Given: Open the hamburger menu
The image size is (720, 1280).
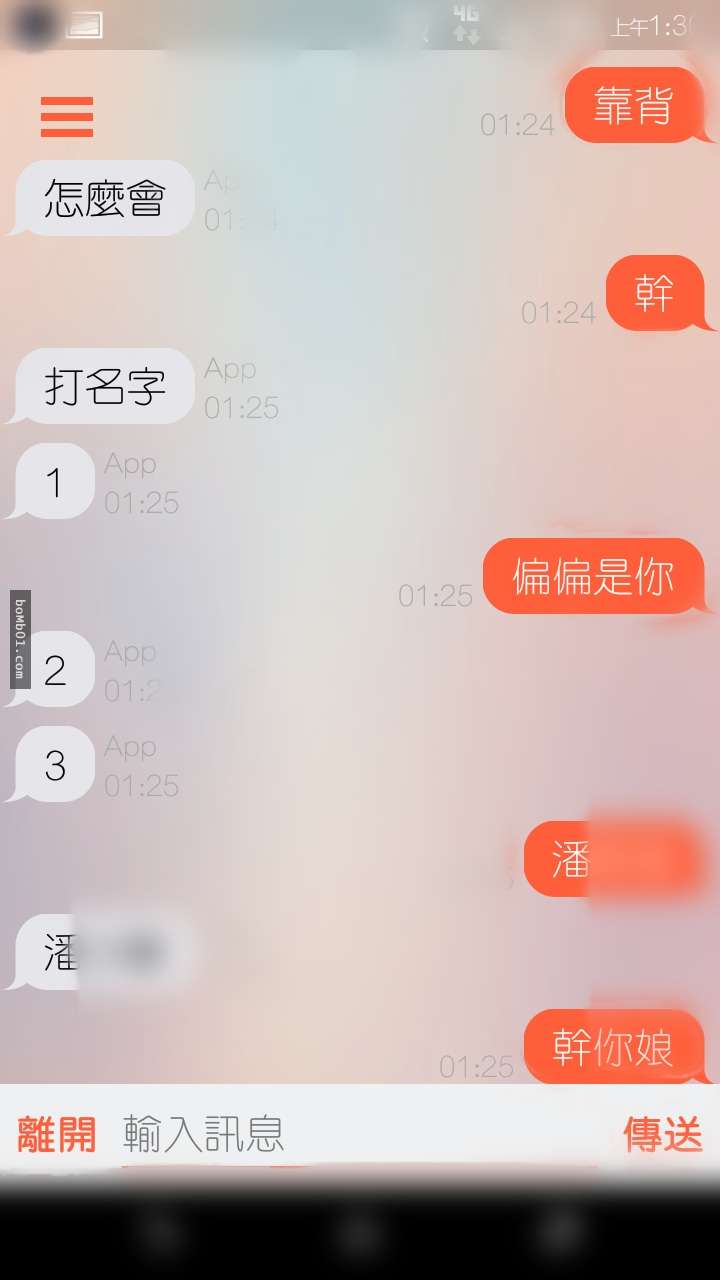Looking at the screenshot, I should 67,117.
